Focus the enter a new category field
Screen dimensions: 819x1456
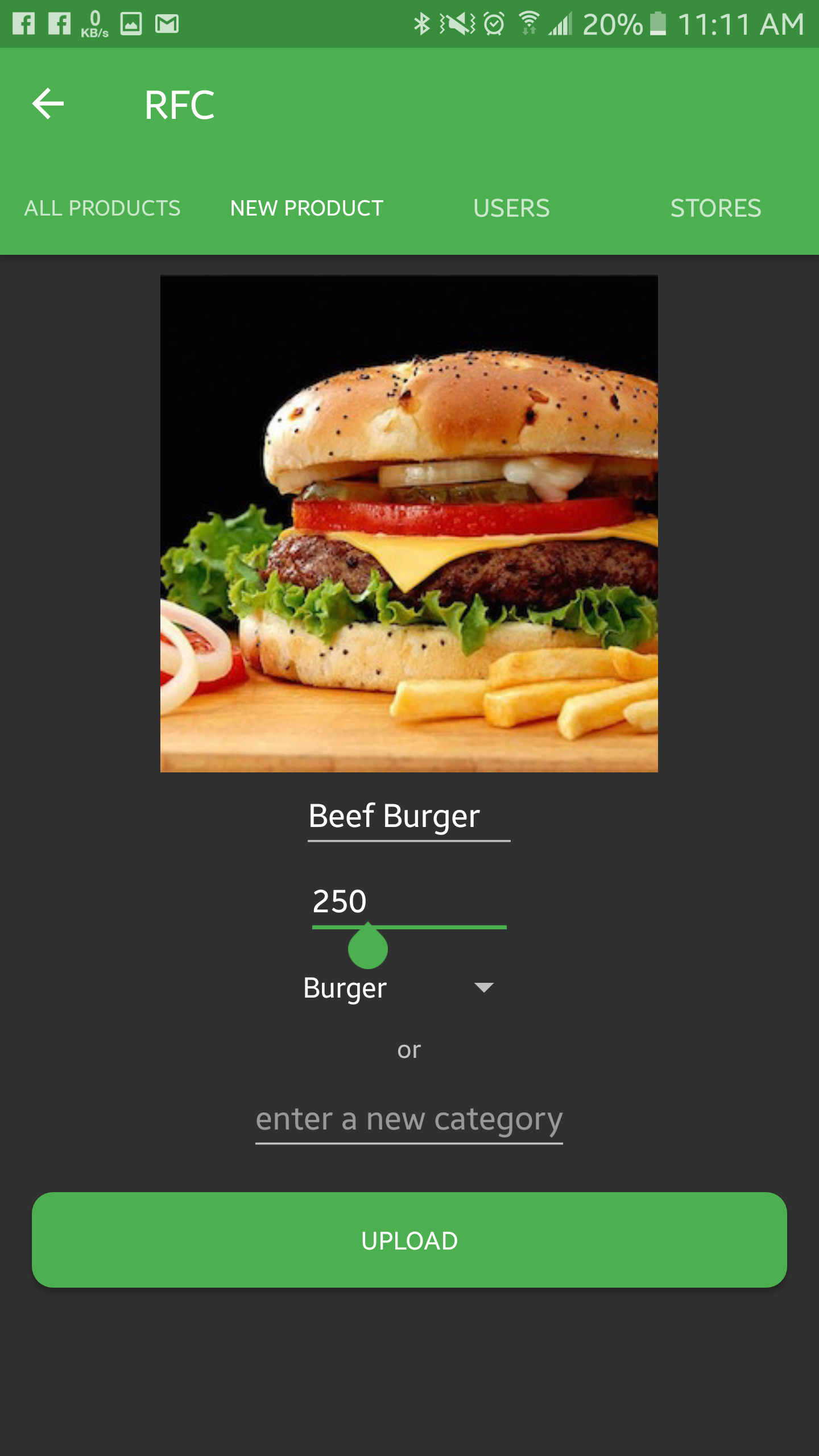409,1119
